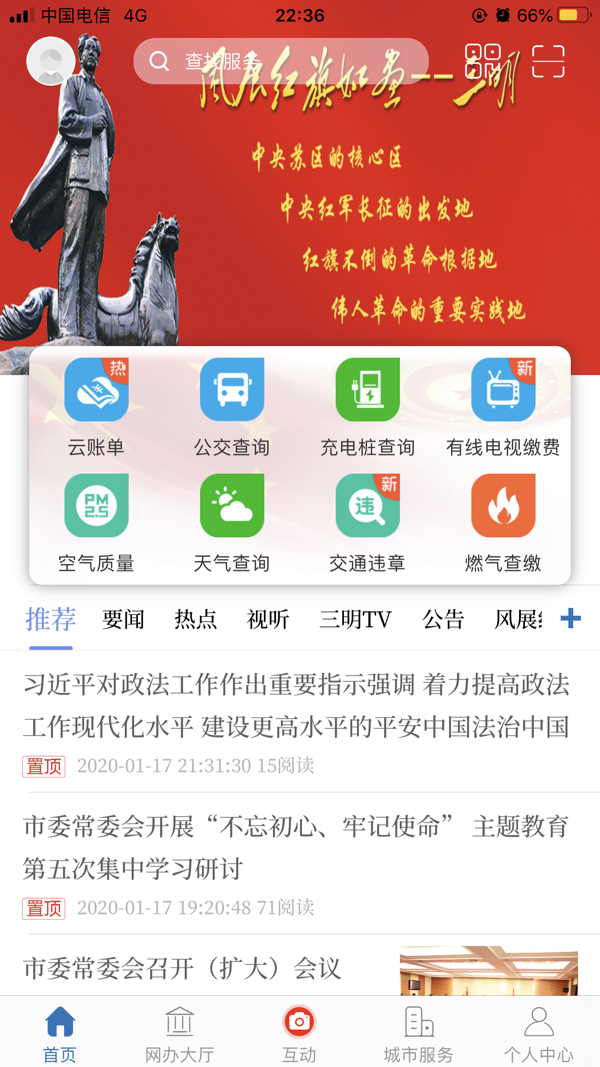
Task: Tap the plus icon to add channels
Action: (570, 618)
